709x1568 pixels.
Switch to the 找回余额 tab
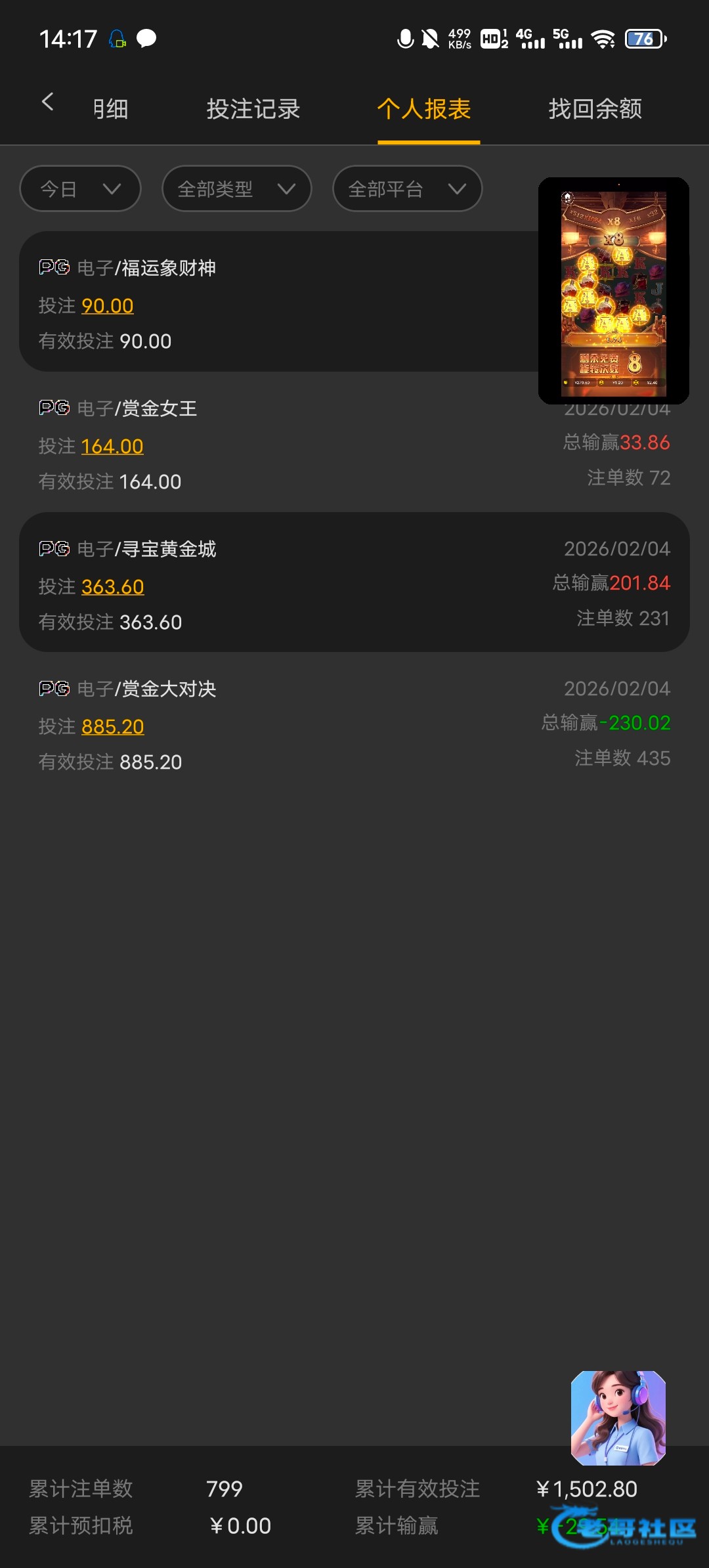click(x=595, y=109)
